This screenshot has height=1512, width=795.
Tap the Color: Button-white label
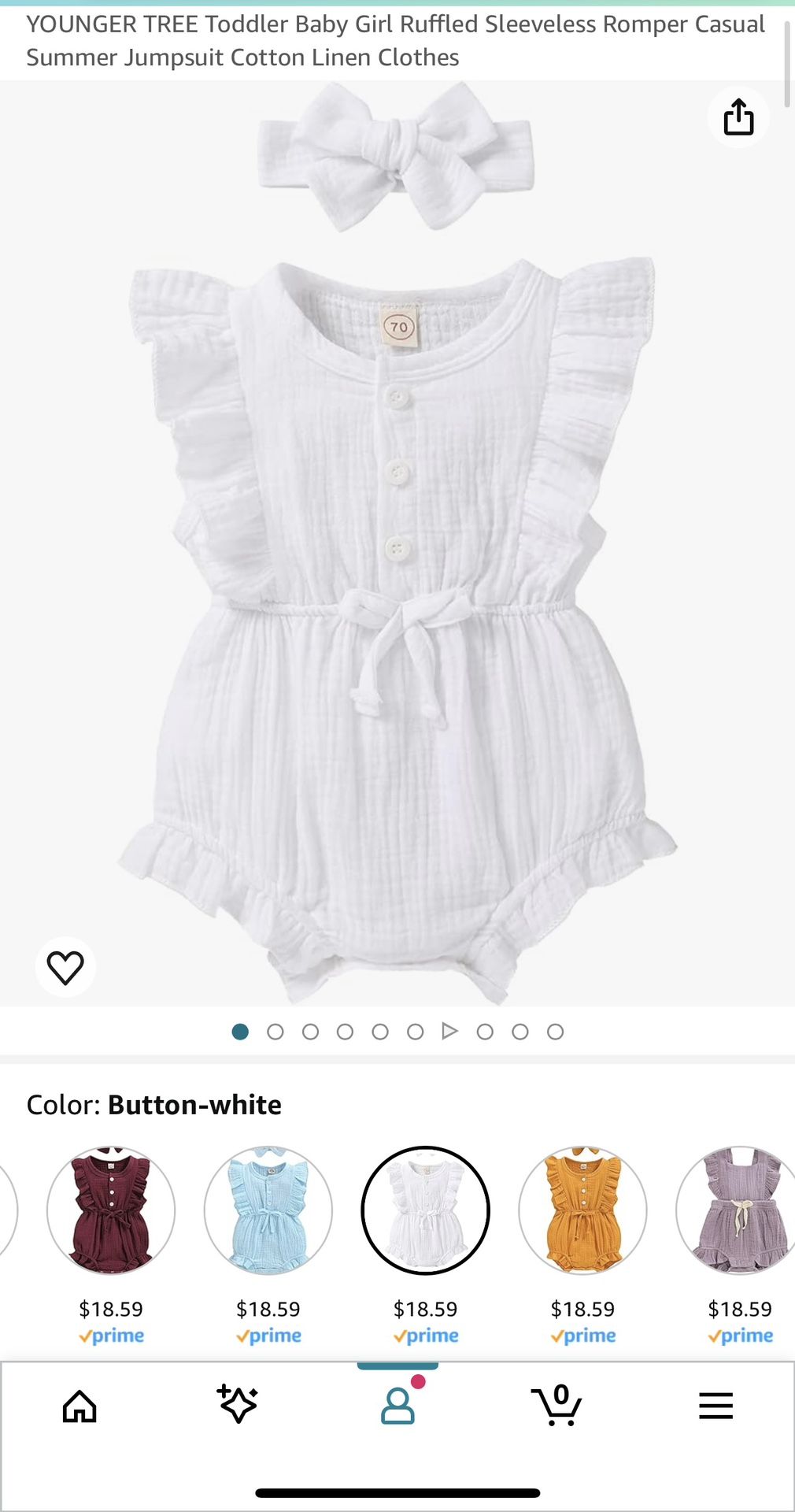[153, 1104]
